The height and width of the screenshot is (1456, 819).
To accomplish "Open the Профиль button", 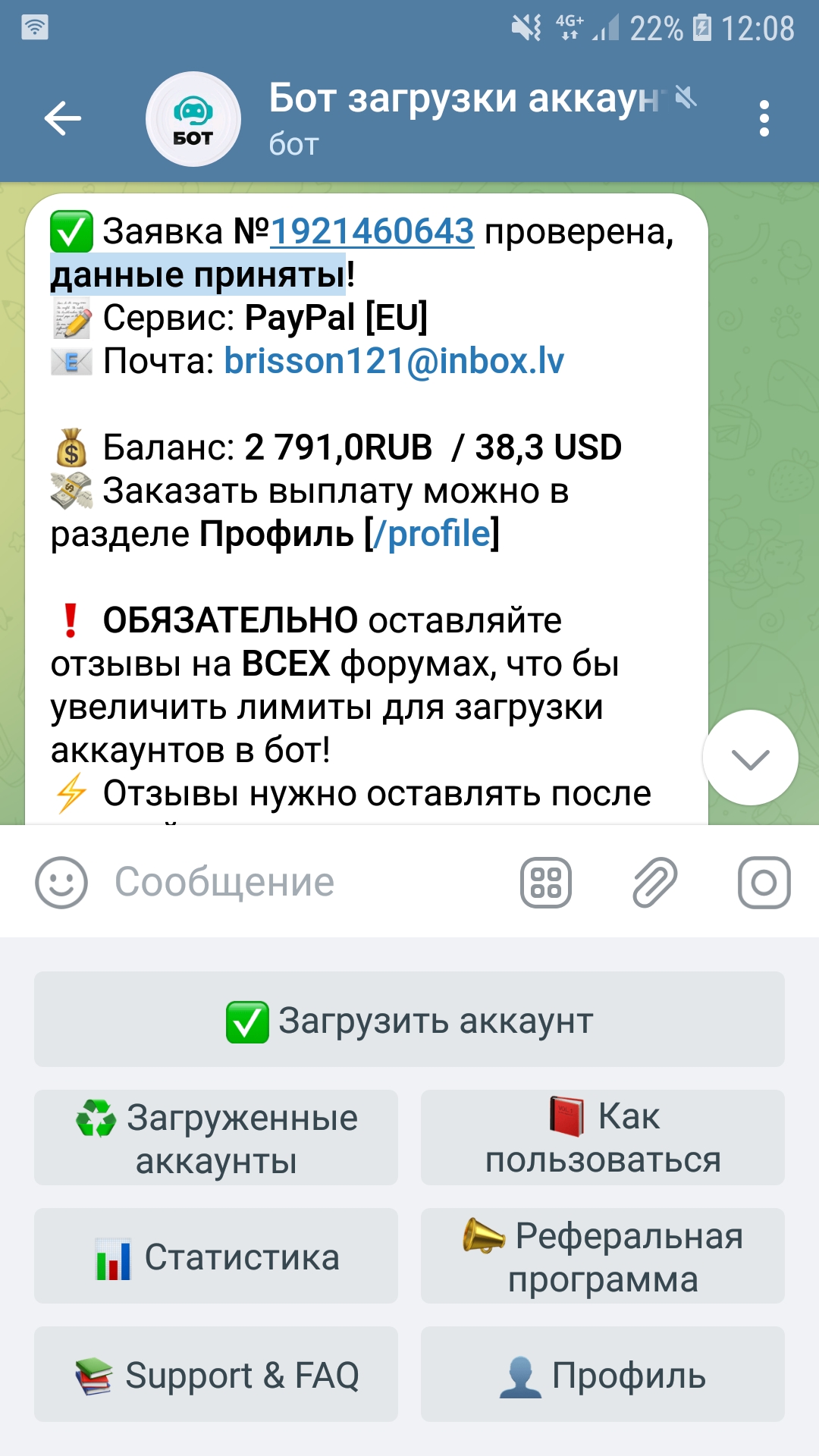I will point(603,1375).
